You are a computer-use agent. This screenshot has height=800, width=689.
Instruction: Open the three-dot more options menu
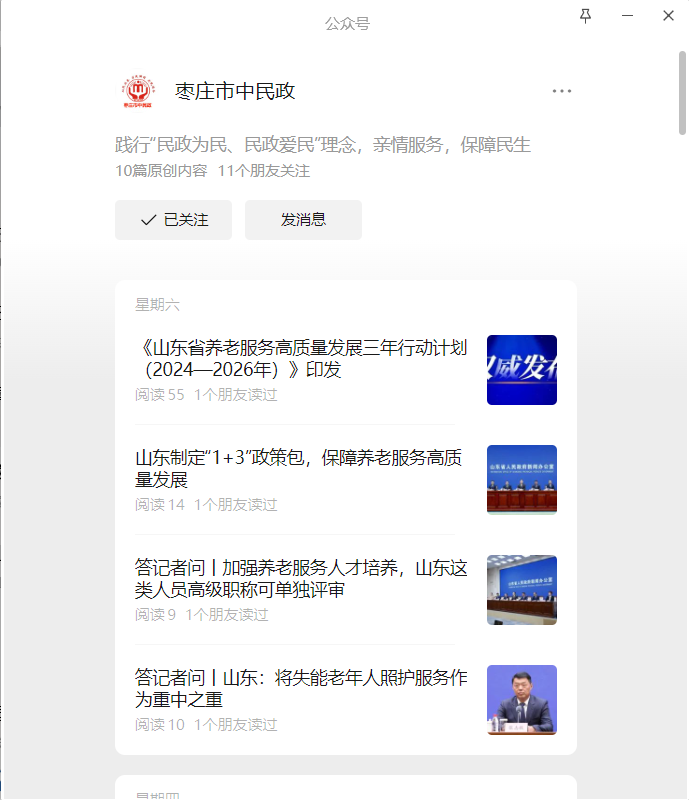tap(562, 91)
